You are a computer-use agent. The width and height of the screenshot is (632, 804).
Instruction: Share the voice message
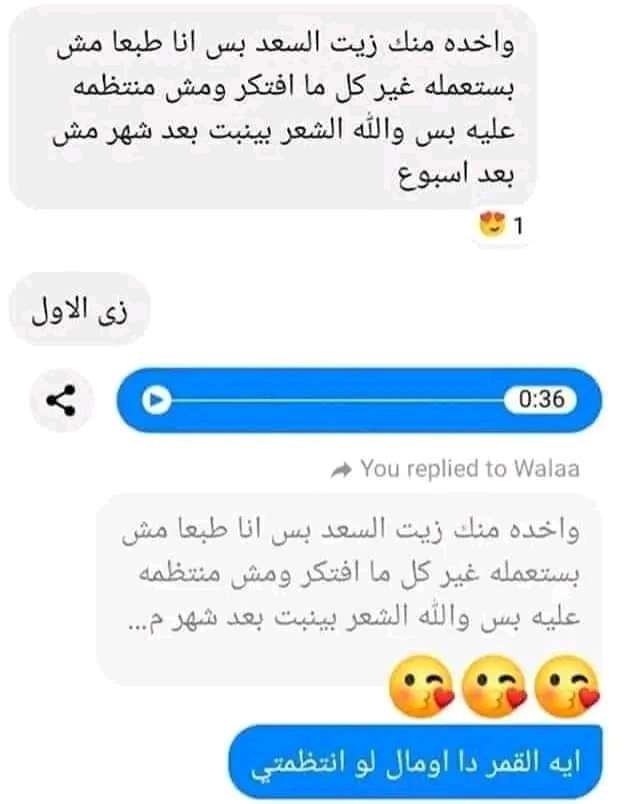61,400
